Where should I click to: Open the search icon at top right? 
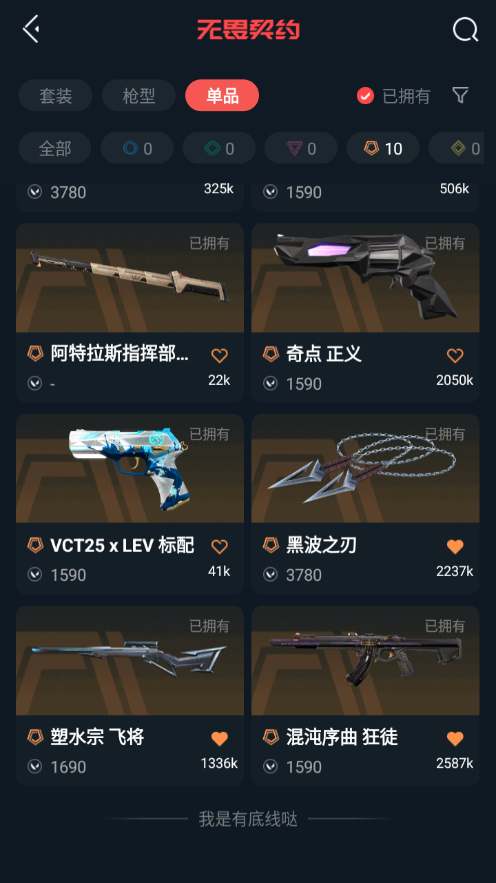coord(465,29)
